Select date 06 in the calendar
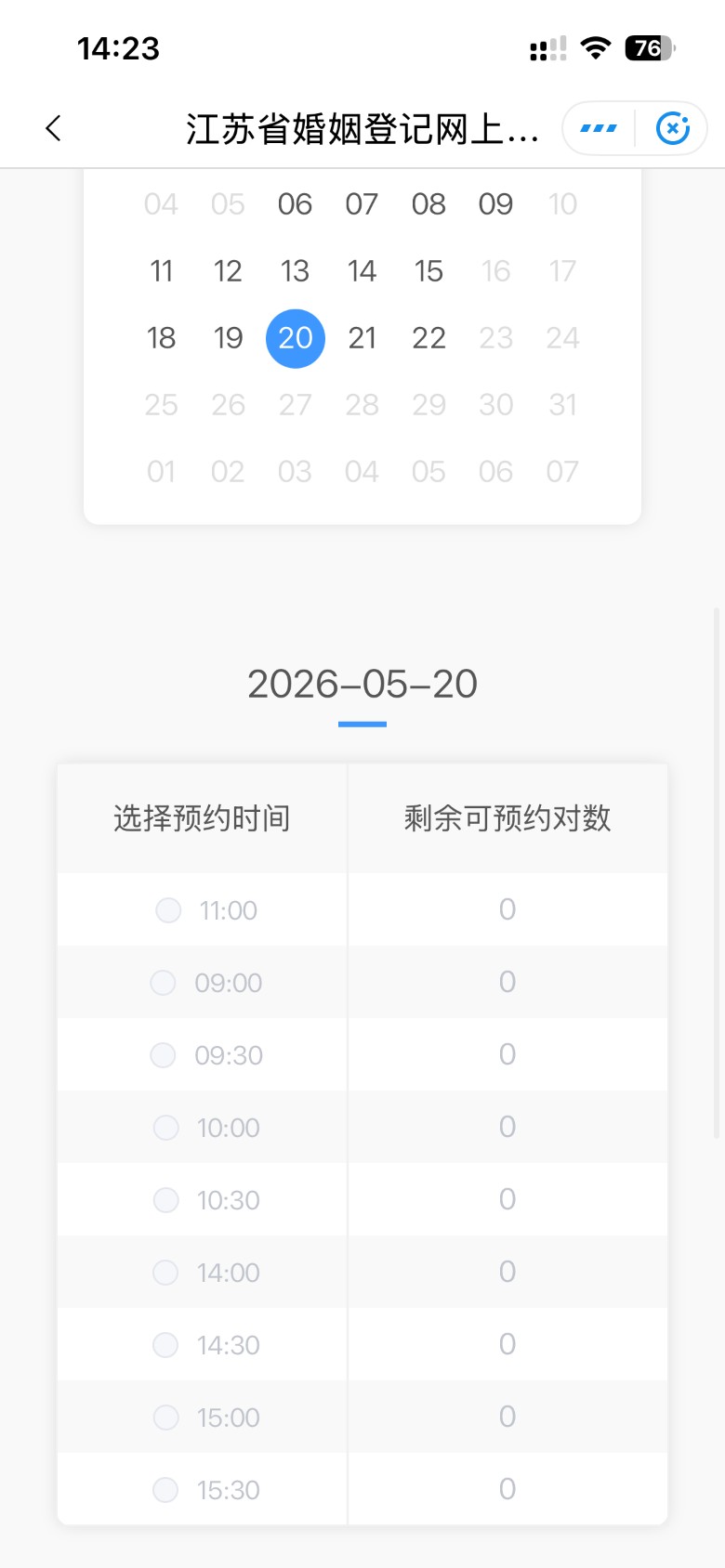The image size is (725, 1568). [295, 204]
